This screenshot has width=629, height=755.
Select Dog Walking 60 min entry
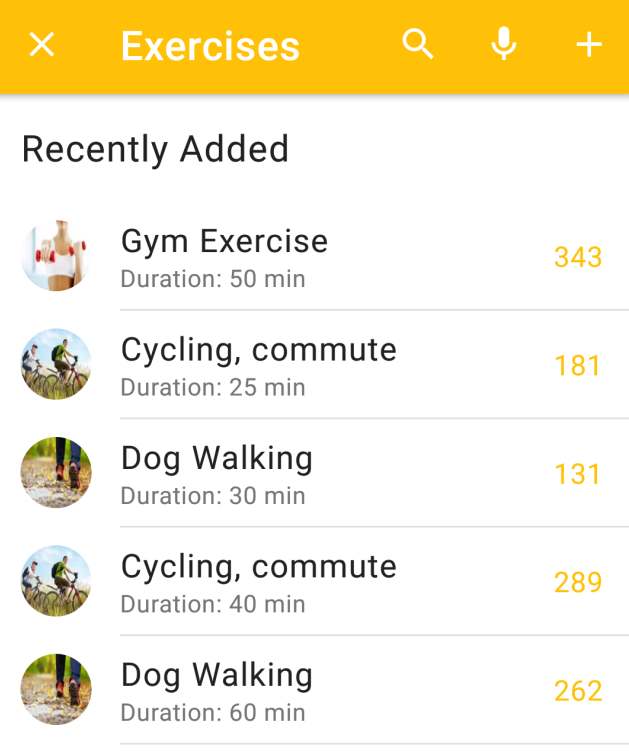point(314,690)
